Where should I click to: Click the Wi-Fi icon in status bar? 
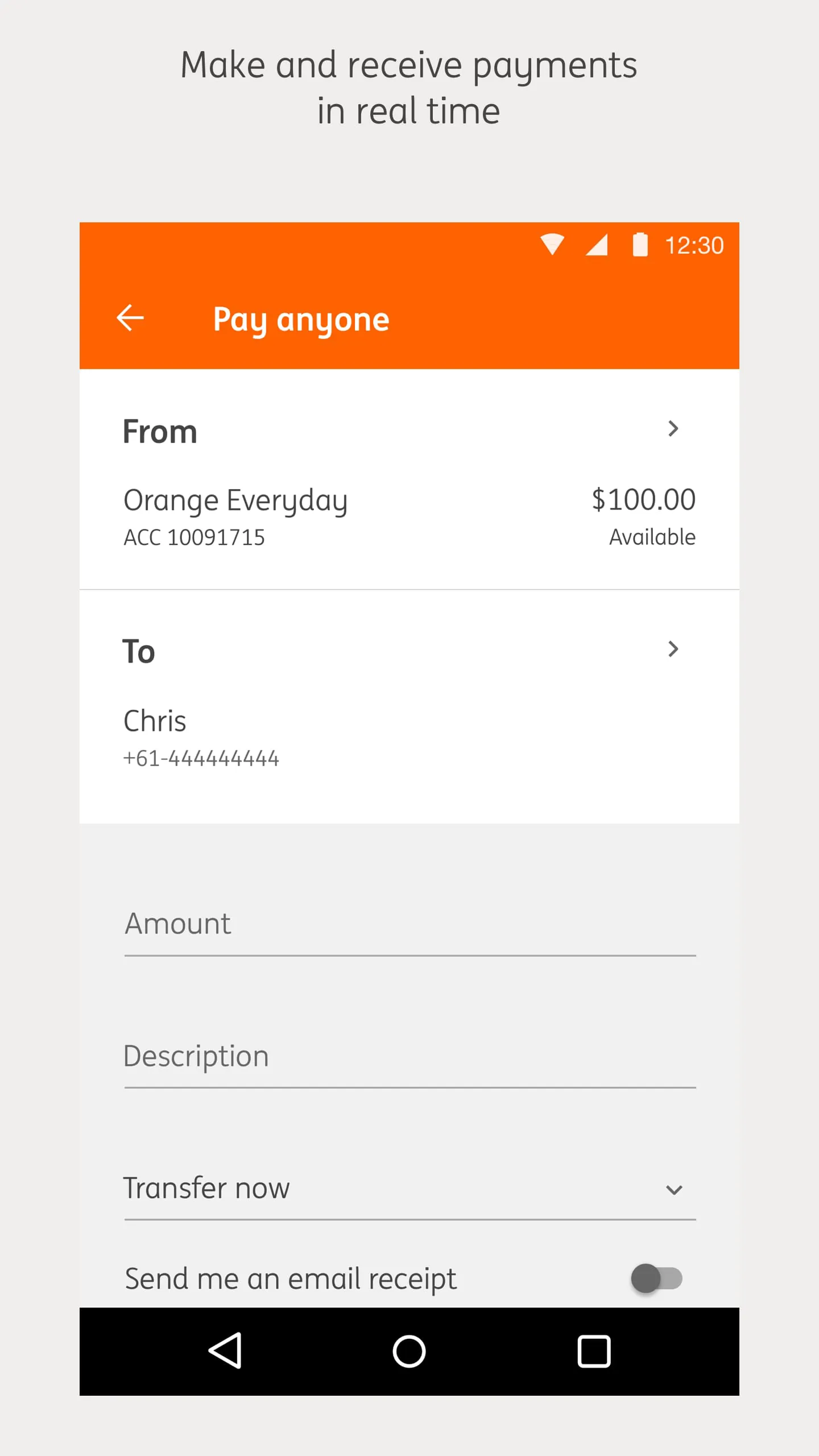tap(552, 244)
